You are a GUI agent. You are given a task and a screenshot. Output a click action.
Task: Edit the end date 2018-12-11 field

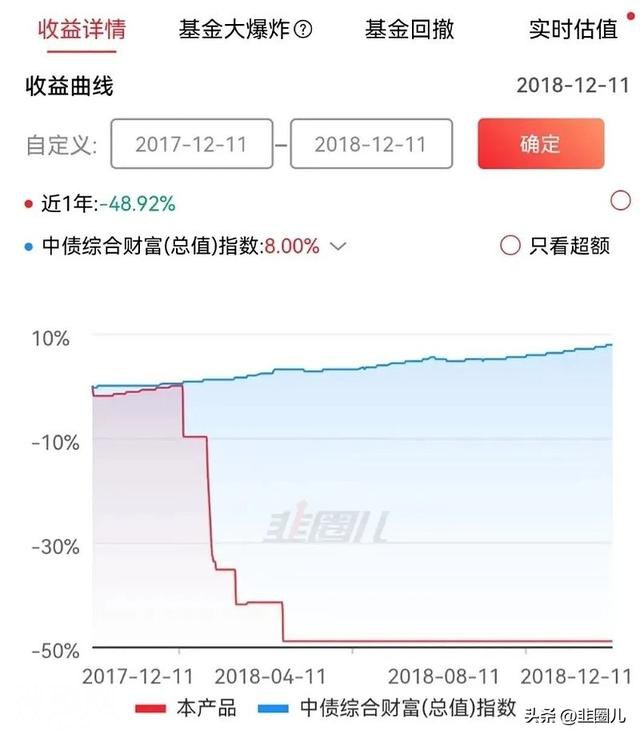pyautogui.click(x=370, y=144)
